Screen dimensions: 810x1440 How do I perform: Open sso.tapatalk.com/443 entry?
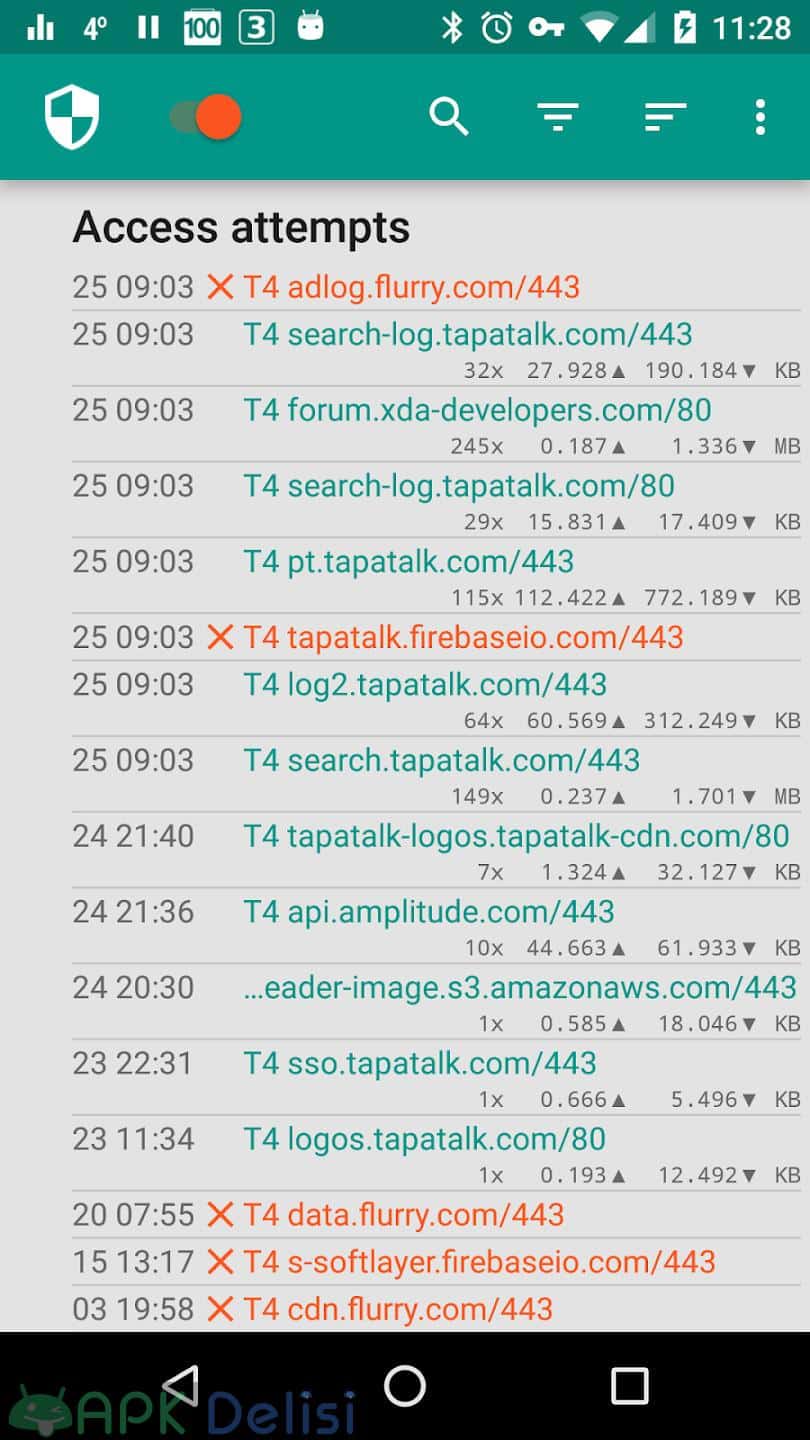436,1077
